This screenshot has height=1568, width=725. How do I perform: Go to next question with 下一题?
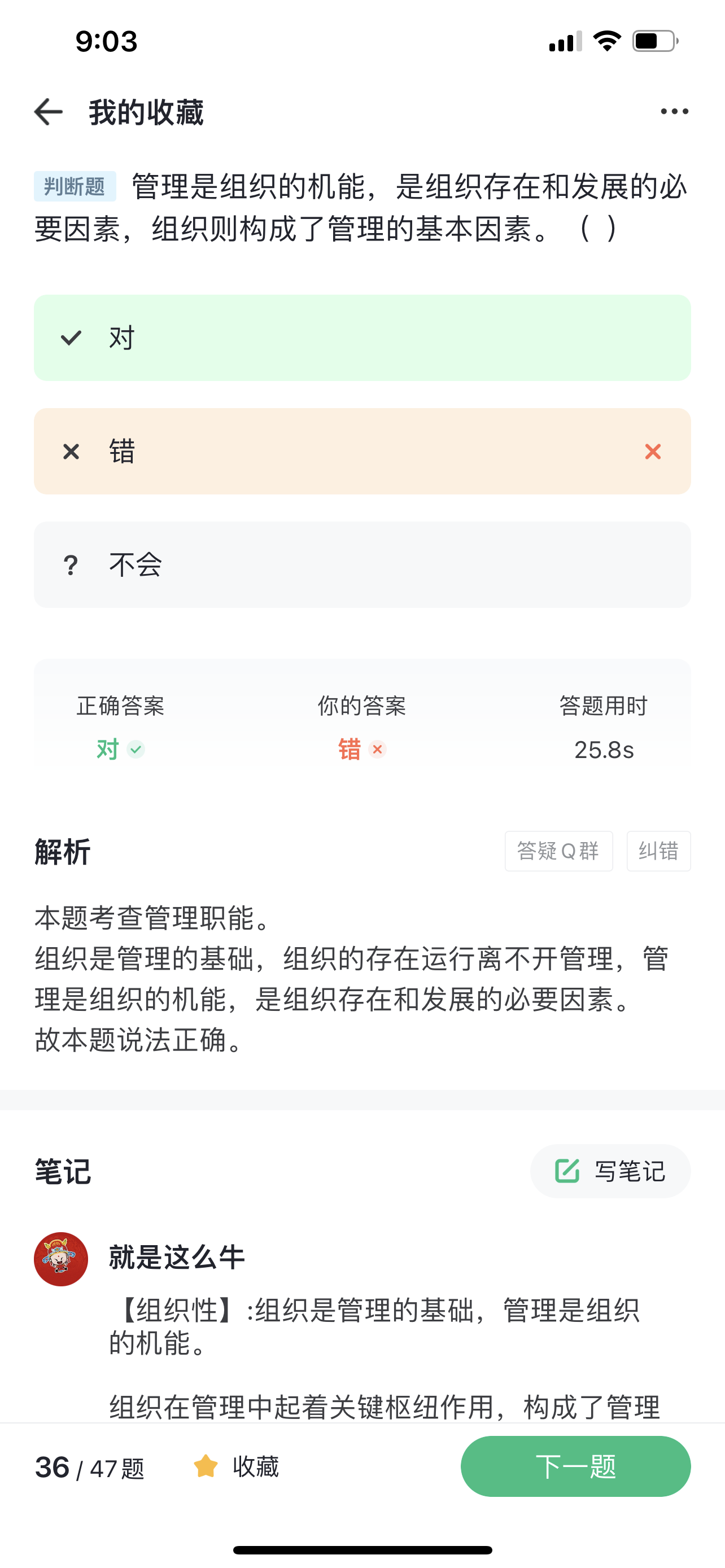click(575, 1466)
